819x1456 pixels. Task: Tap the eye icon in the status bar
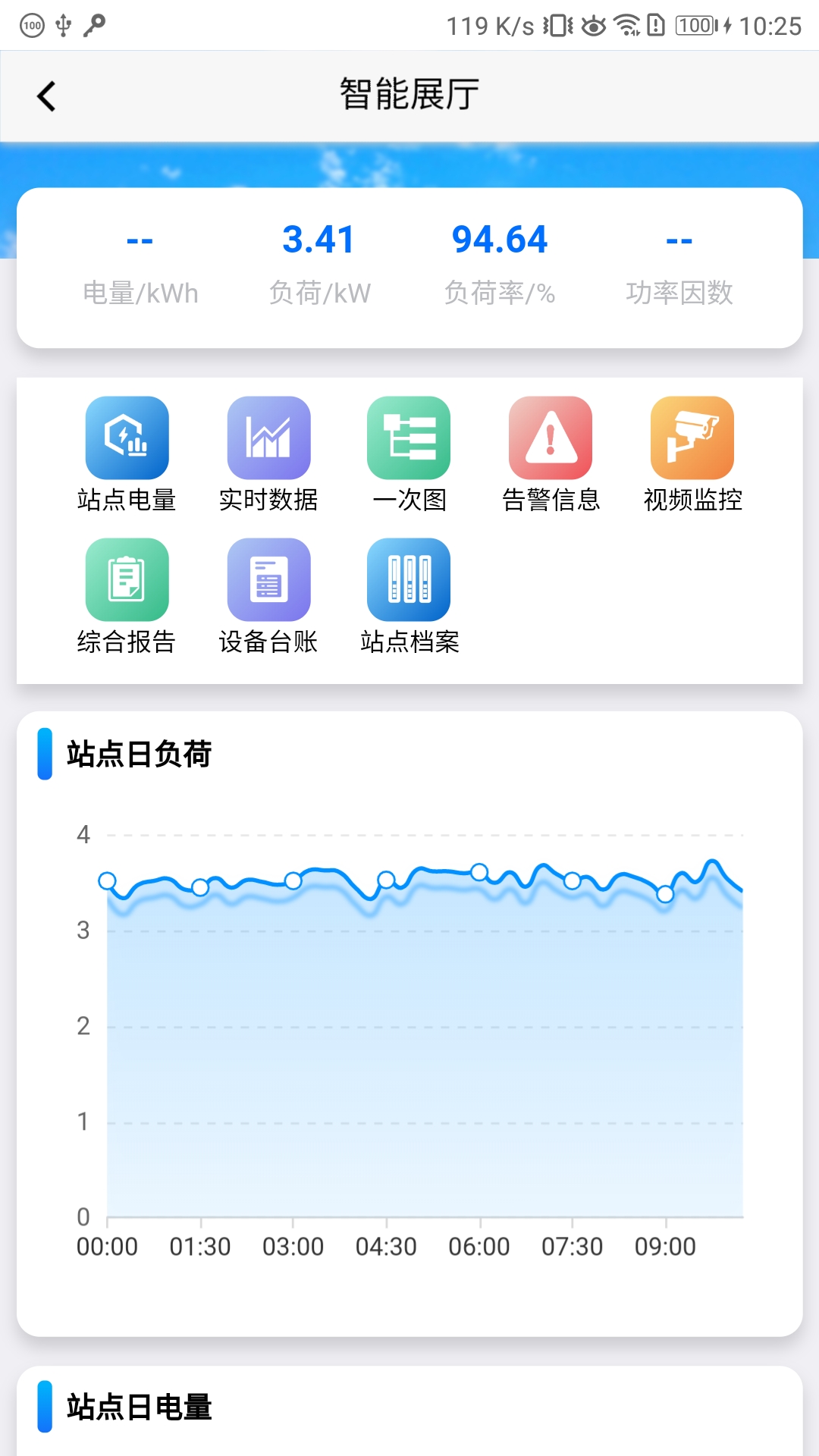tap(594, 24)
